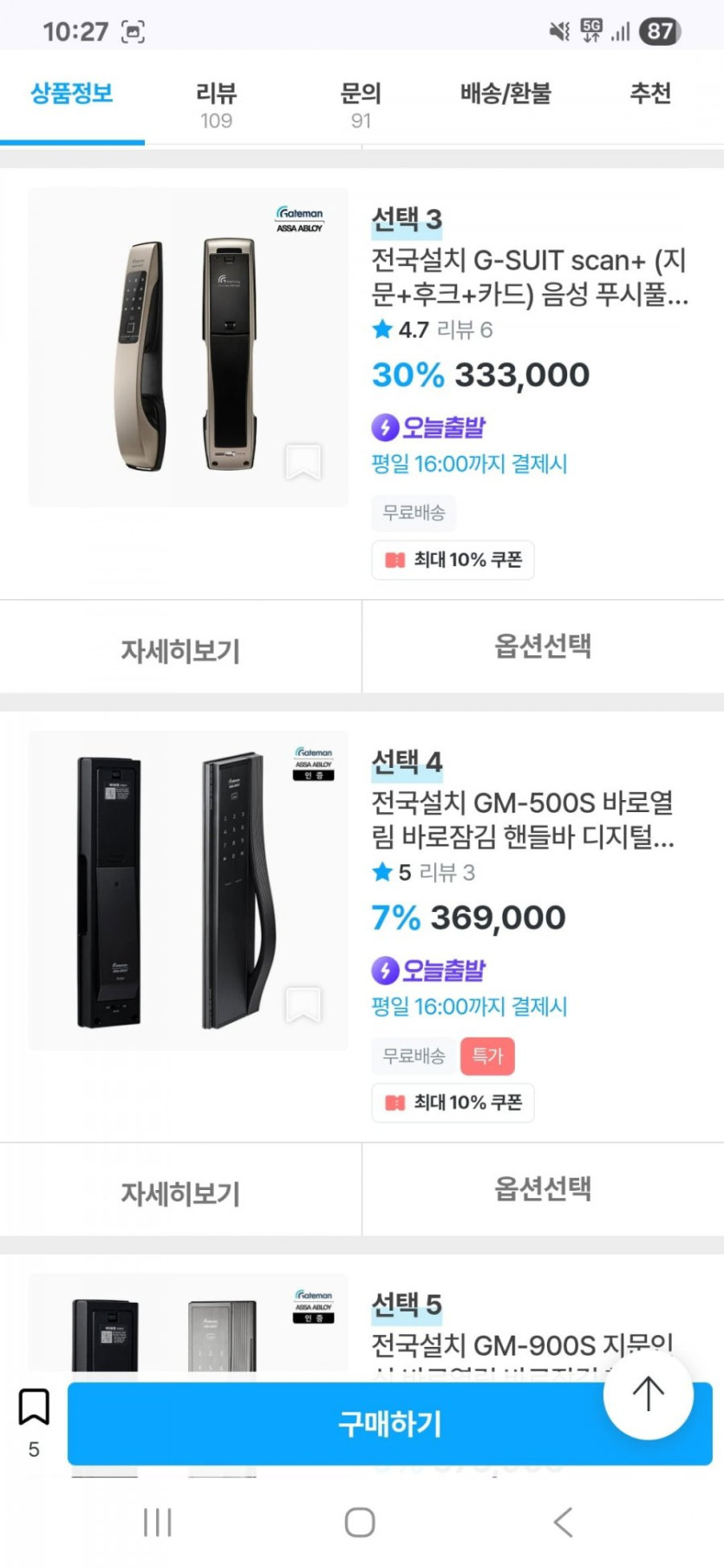Bookmark the GM-500S product image
Image resolution: width=724 pixels, height=1568 pixels.
point(303,1005)
